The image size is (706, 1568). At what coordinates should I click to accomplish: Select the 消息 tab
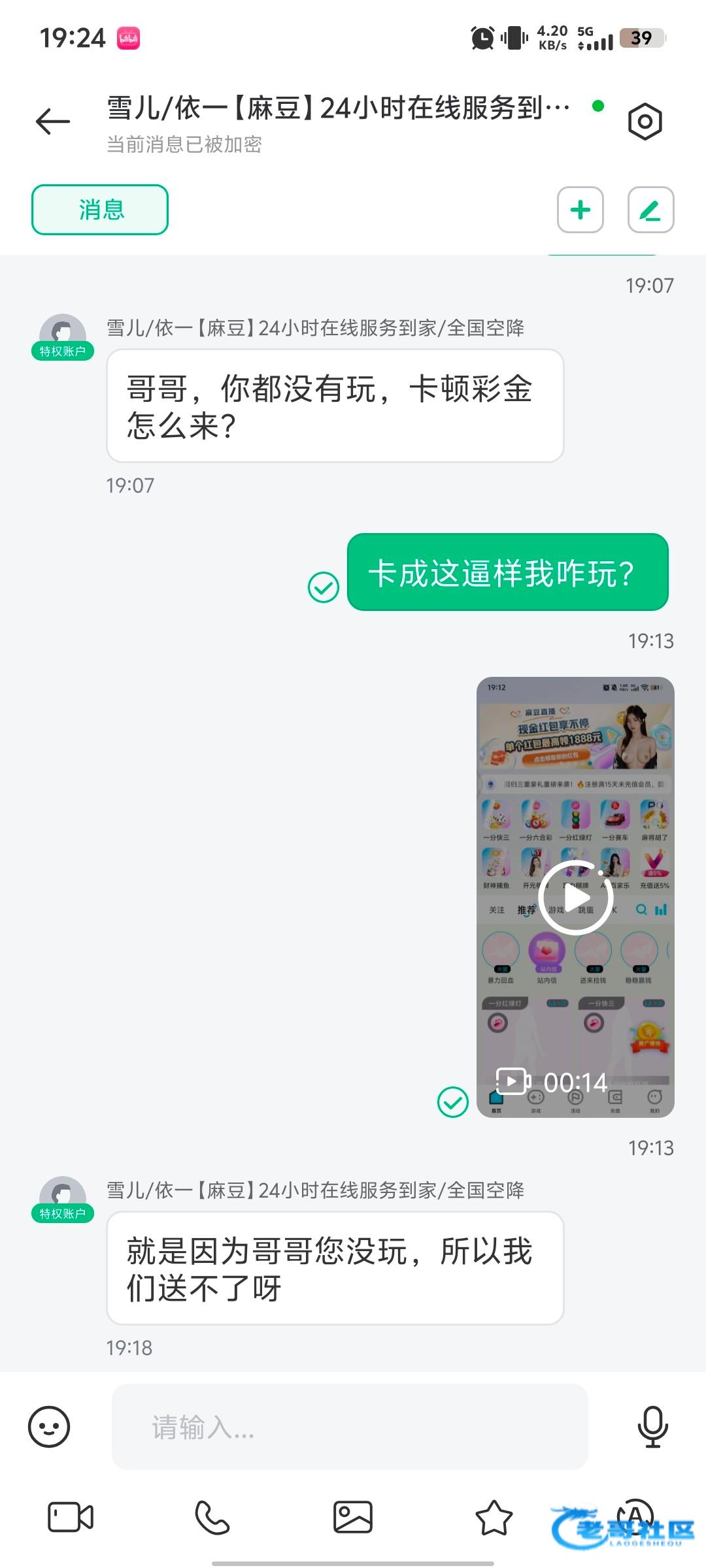point(100,210)
